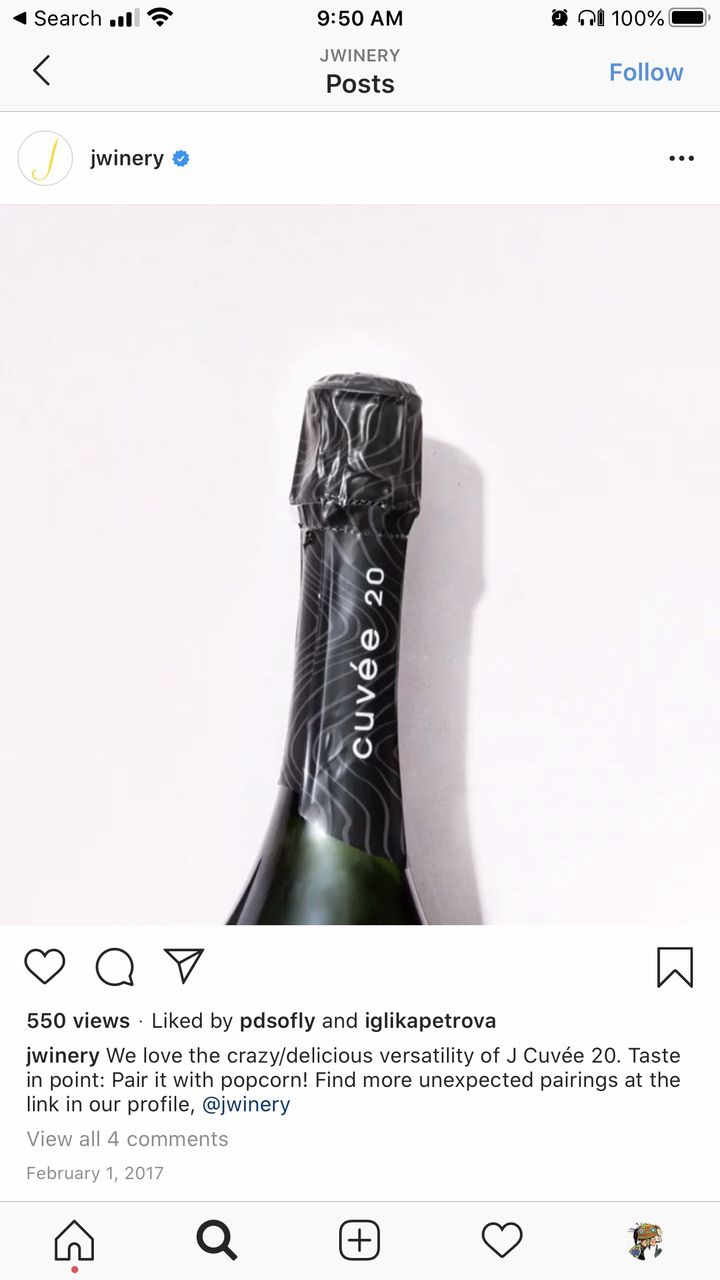Play the Cuvée 20 video
Viewport: 720px width, 1280px height.
[x=360, y=565]
